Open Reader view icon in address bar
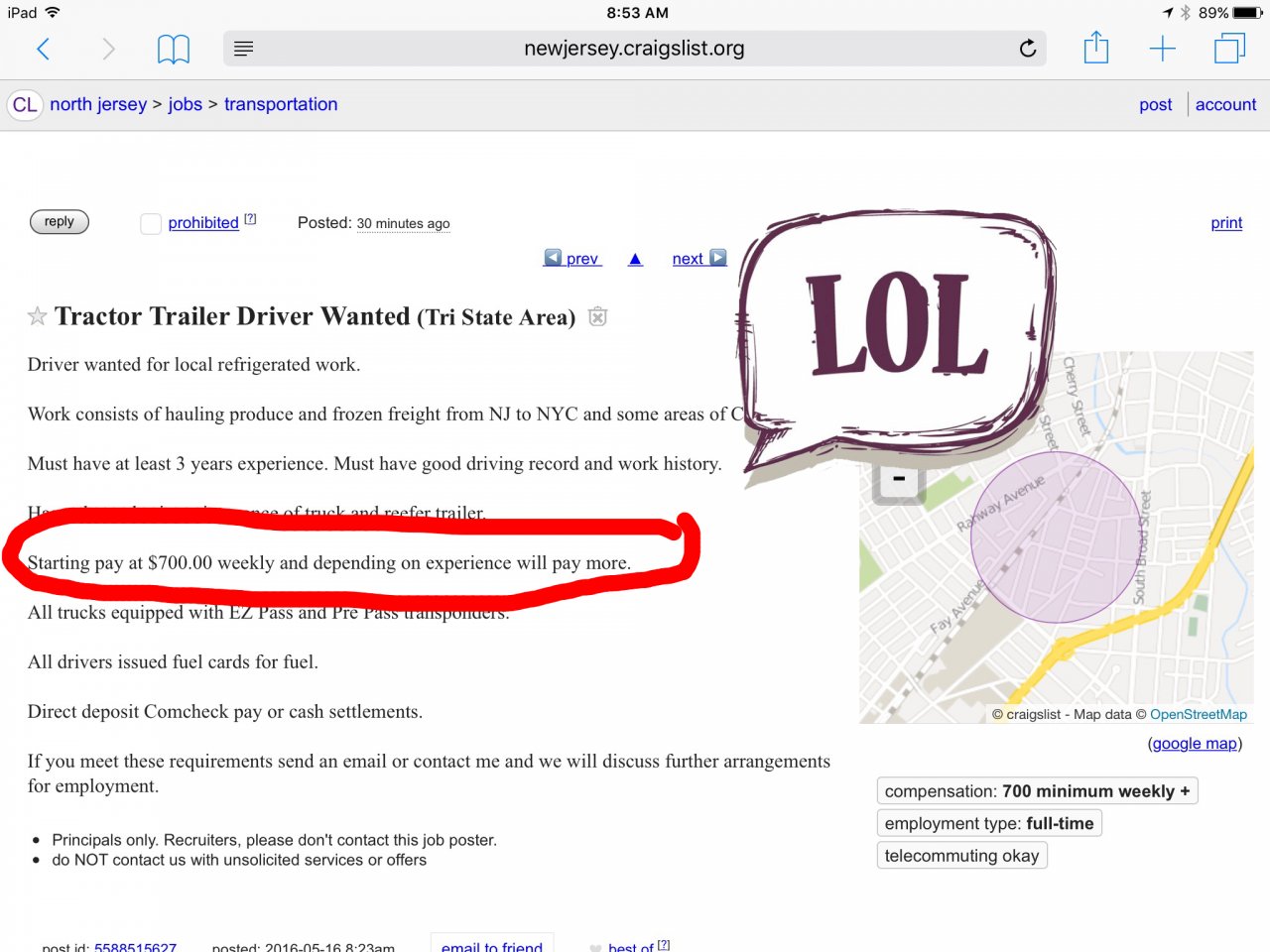The width and height of the screenshot is (1270, 952). (244, 49)
